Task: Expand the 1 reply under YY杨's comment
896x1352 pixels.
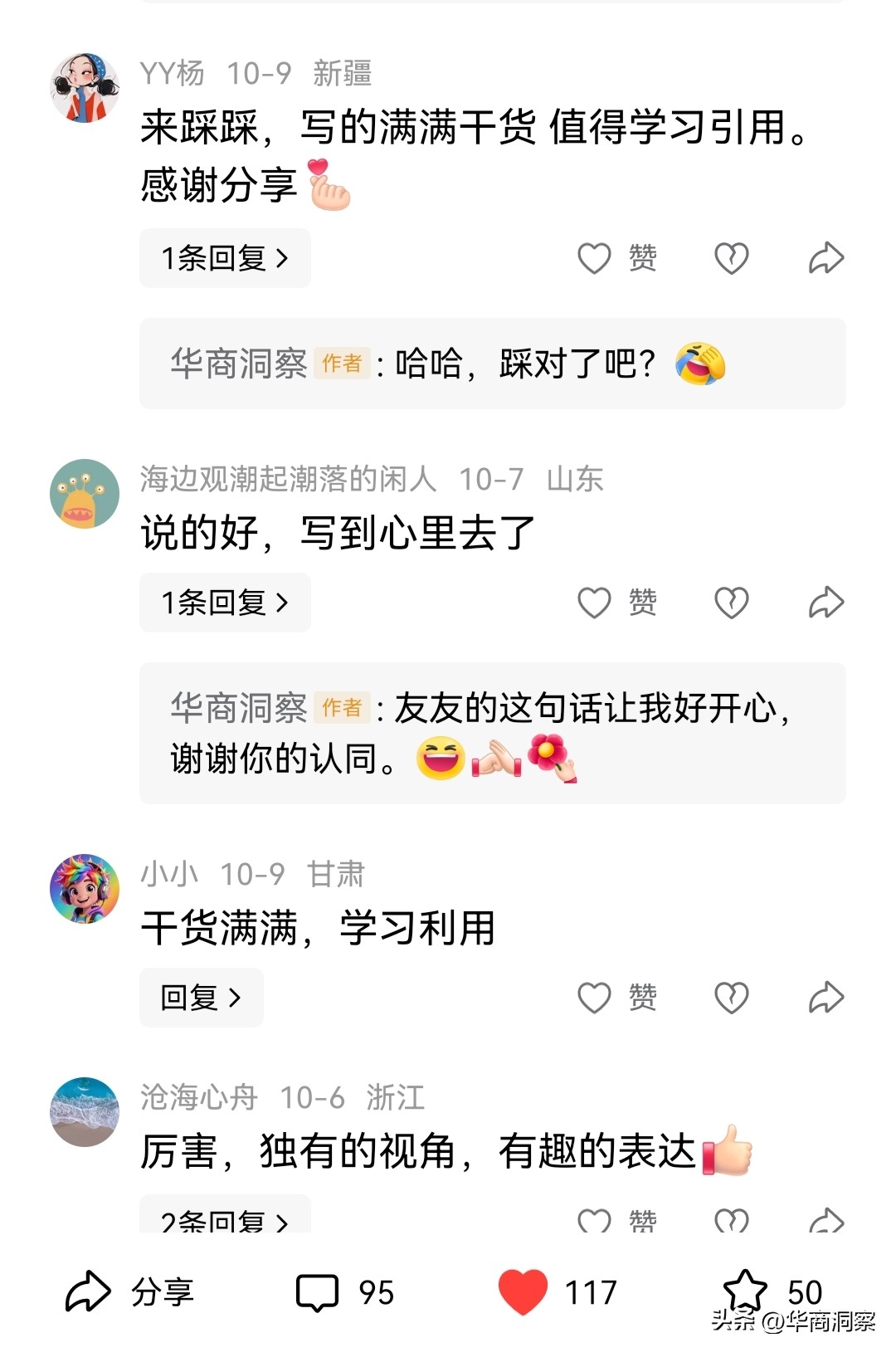Action: 225,258
